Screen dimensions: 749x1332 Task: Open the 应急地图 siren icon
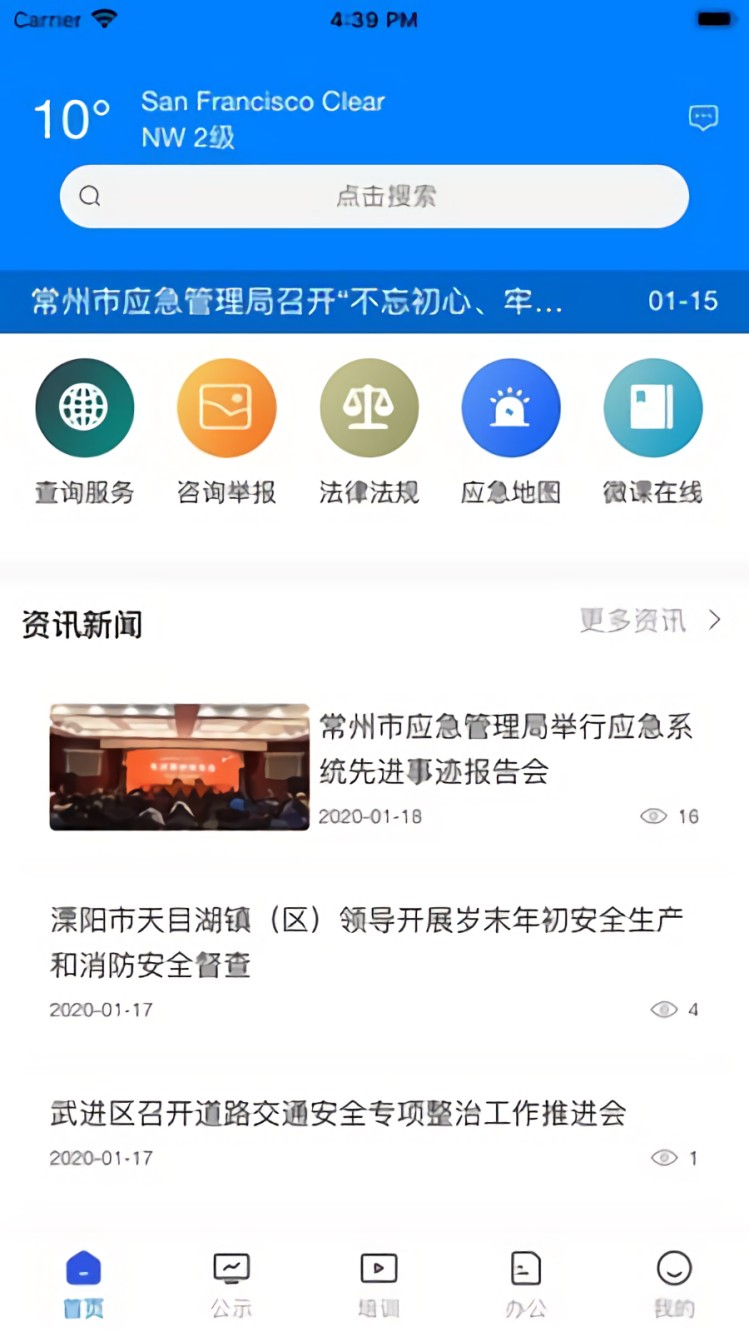click(511, 407)
